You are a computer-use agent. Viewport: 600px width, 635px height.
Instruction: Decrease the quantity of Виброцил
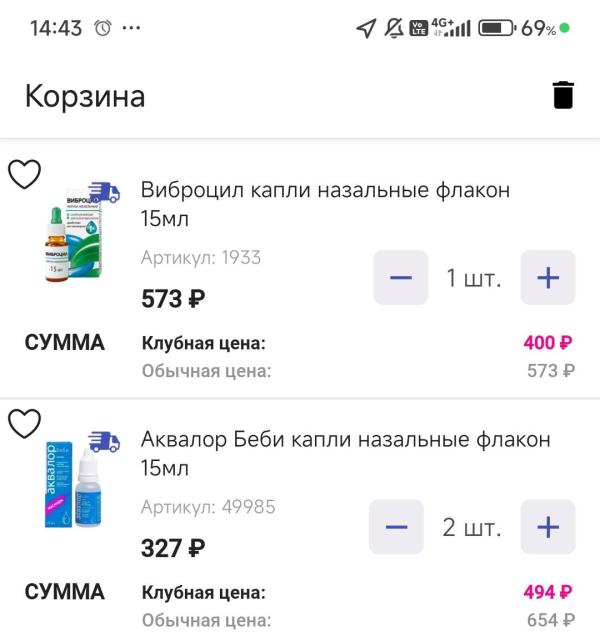pos(400,277)
